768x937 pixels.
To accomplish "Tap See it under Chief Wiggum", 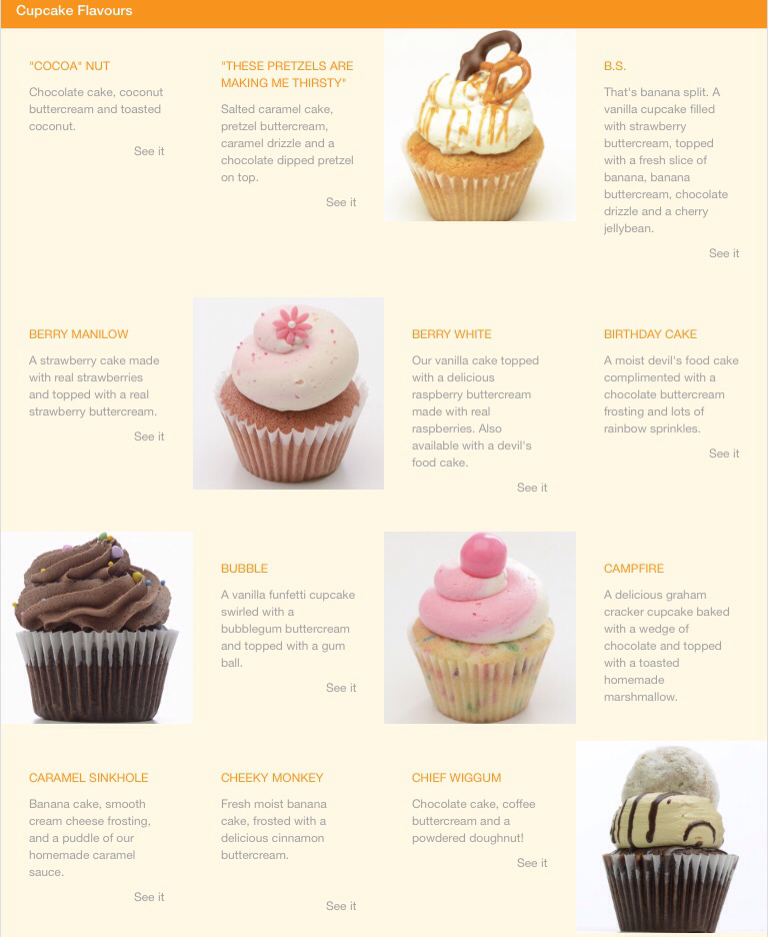I will point(532,862).
